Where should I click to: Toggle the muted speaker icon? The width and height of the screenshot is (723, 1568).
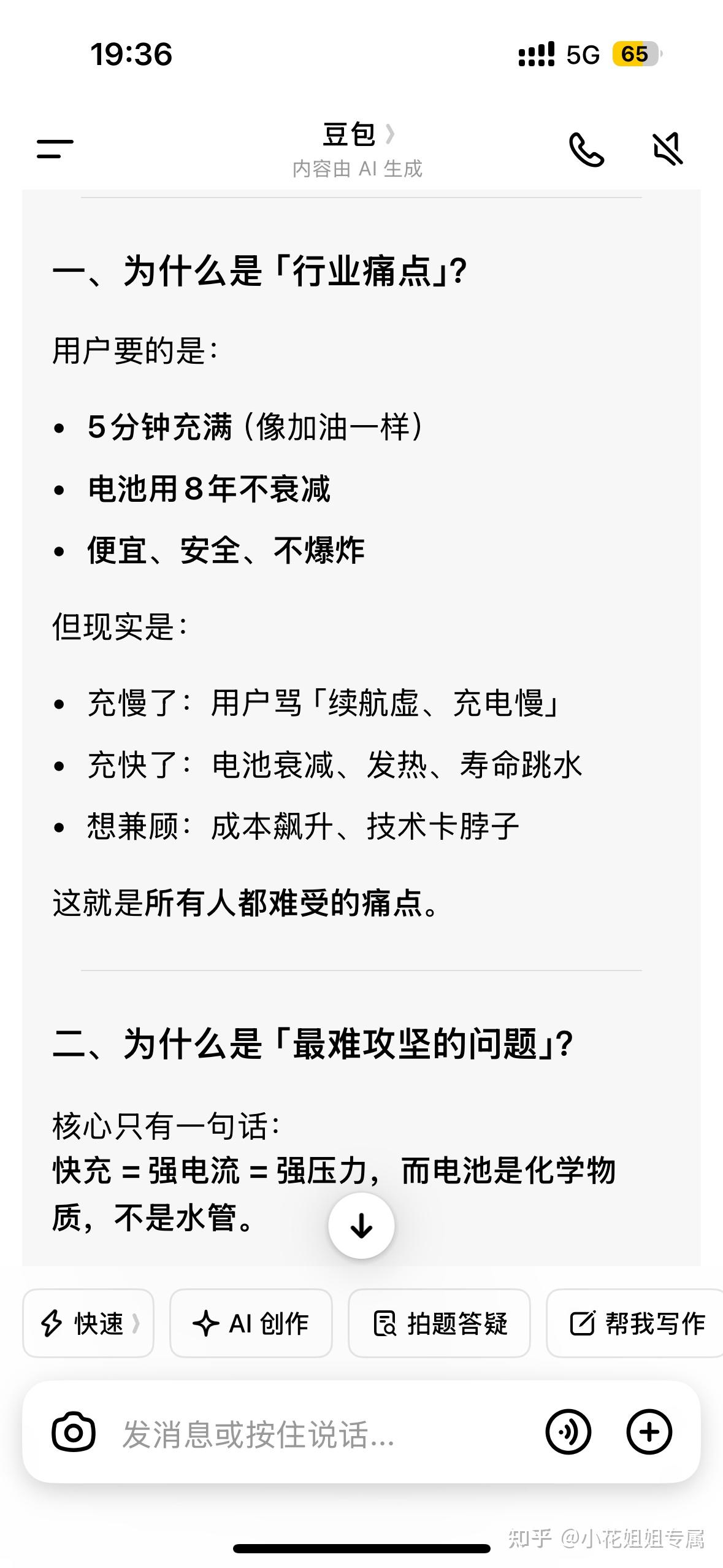tap(667, 148)
